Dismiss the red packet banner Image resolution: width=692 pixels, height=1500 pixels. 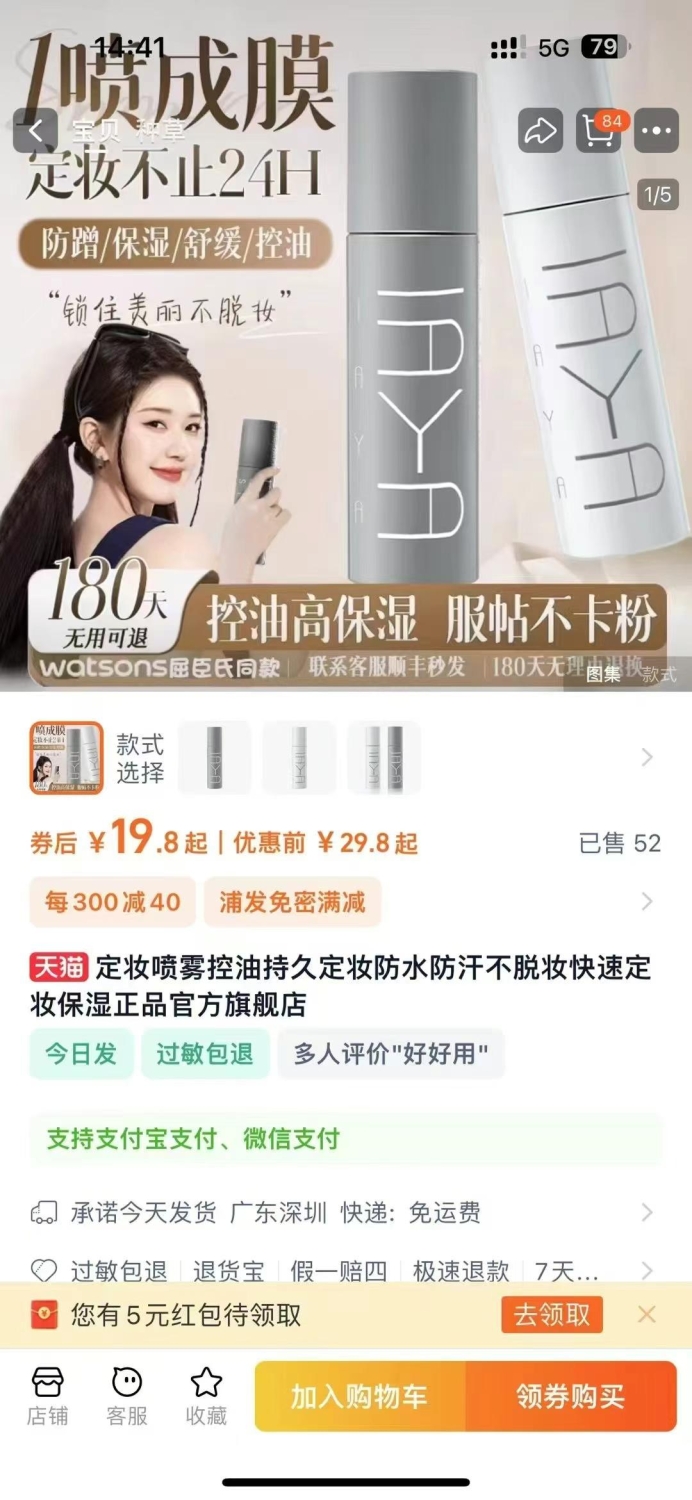pyautogui.click(x=647, y=1314)
